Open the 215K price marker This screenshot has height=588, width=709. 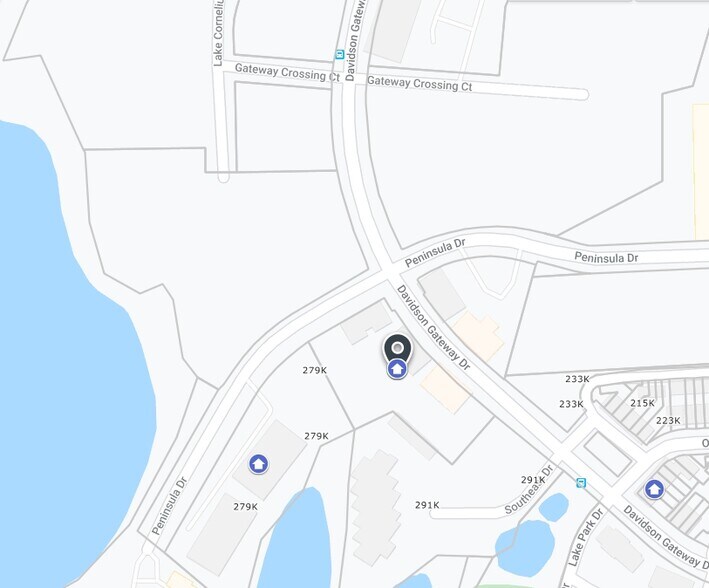pyautogui.click(x=642, y=403)
